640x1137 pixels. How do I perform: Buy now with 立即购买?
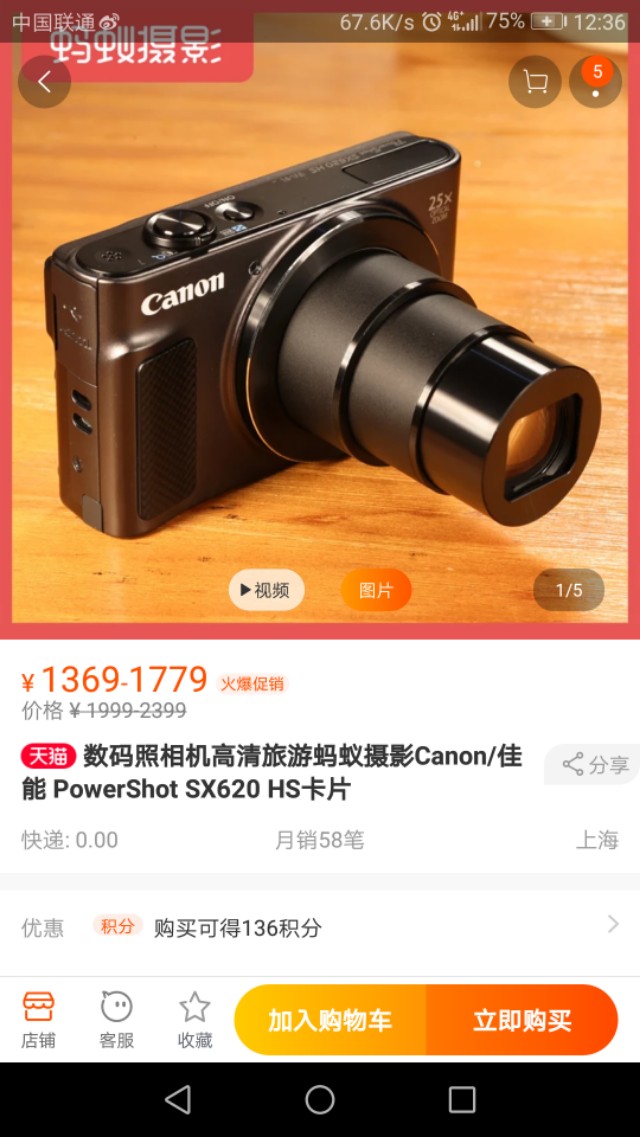[x=522, y=1020]
